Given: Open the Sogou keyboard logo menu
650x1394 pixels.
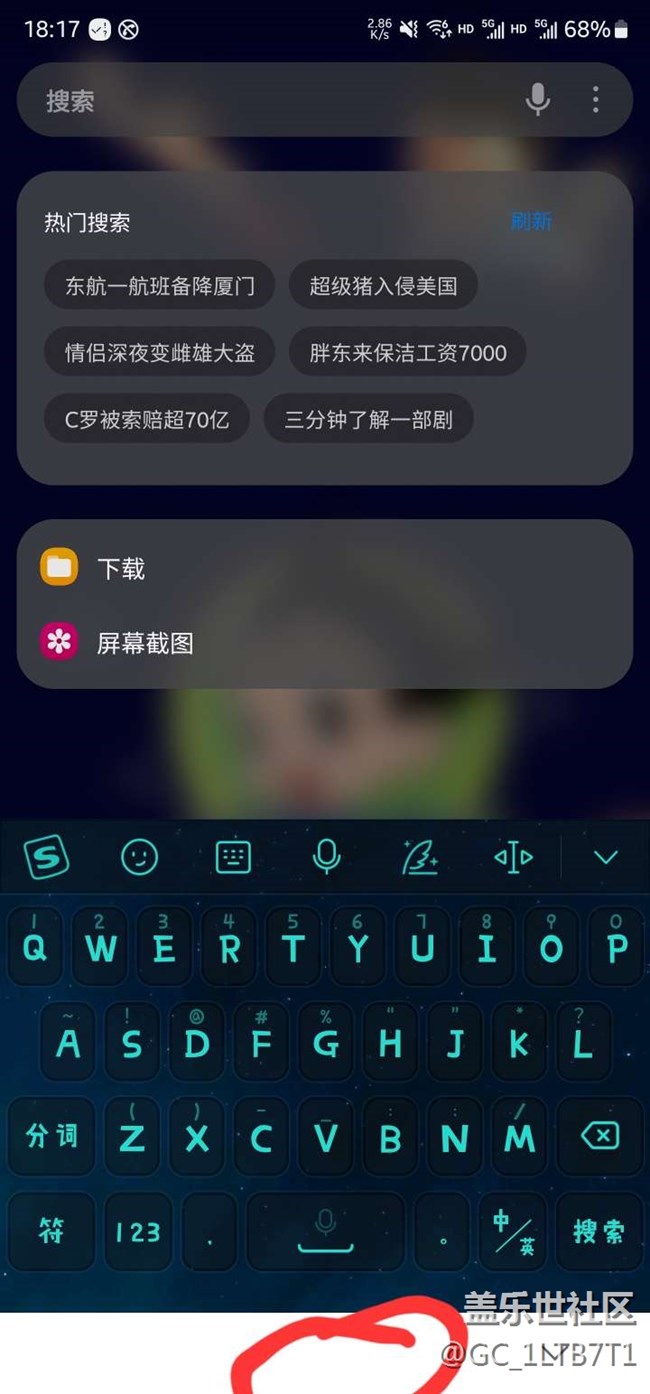Looking at the screenshot, I should pyautogui.click(x=45, y=857).
